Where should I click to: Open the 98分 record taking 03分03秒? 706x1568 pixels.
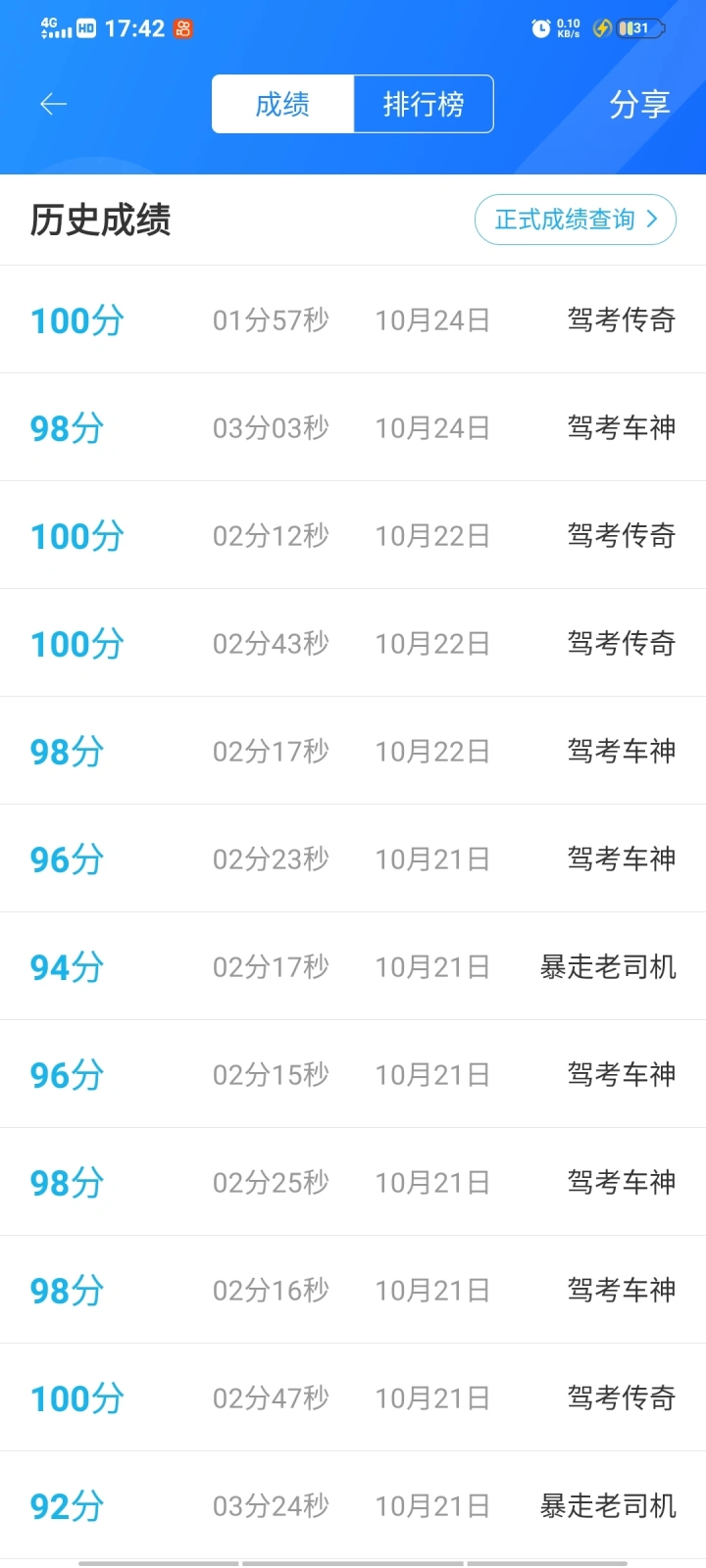[x=353, y=427]
